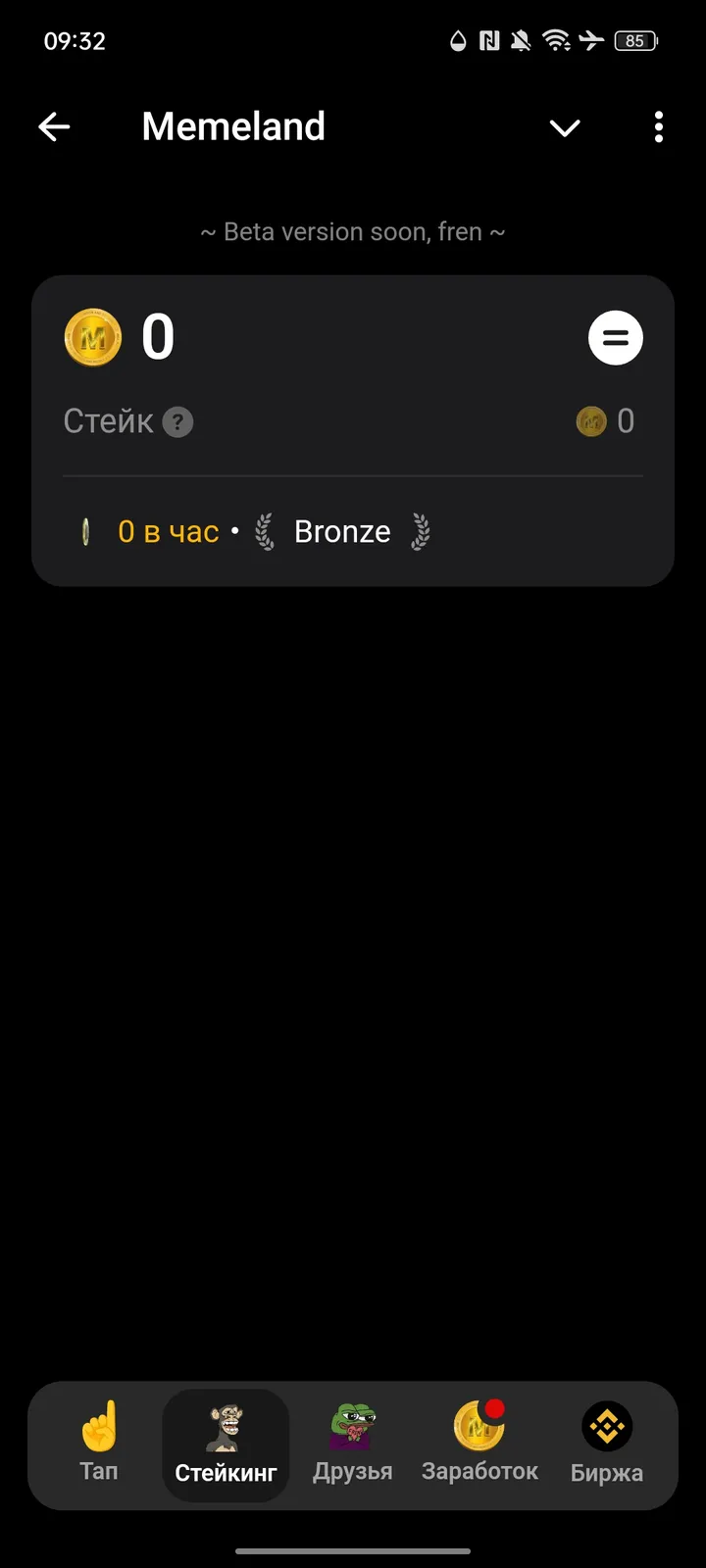The height and width of the screenshot is (1568, 706).
Task: Tap the circular hamburger button on the balance card
Action: click(616, 337)
